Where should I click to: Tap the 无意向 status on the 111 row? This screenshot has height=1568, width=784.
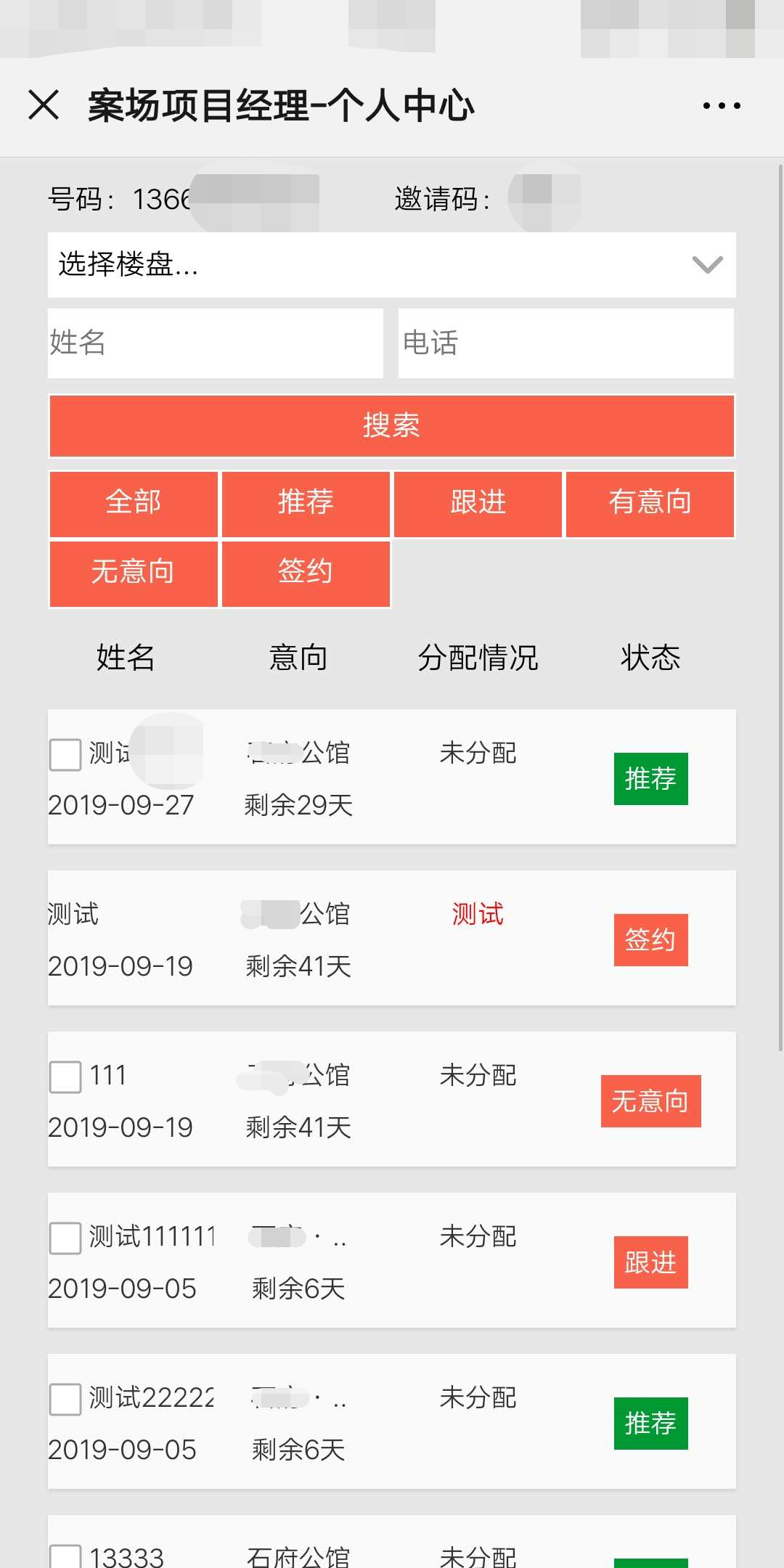(650, 1101)
